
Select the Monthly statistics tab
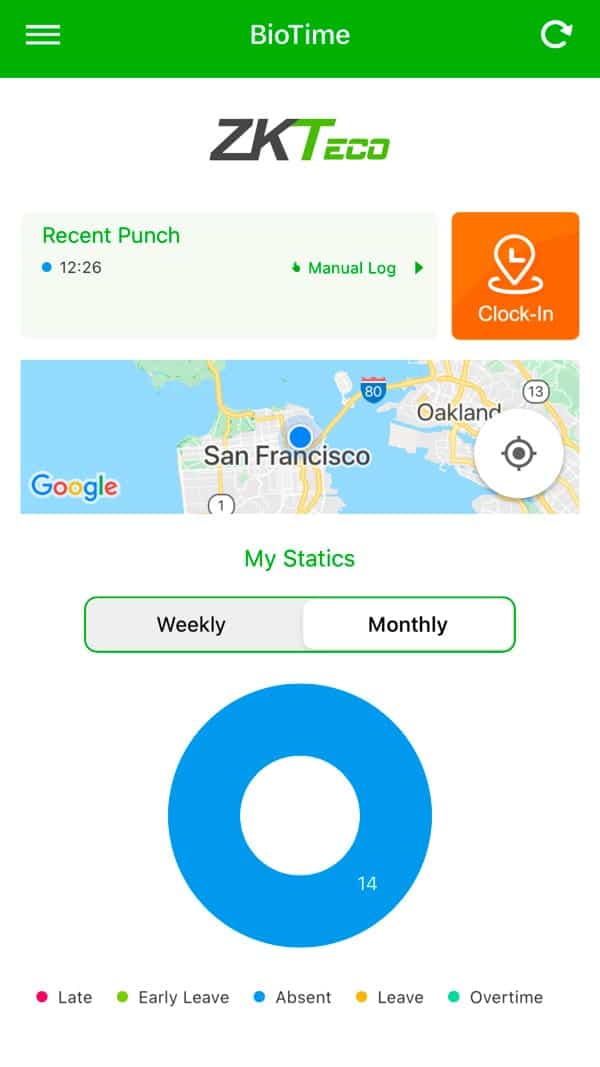408,625
